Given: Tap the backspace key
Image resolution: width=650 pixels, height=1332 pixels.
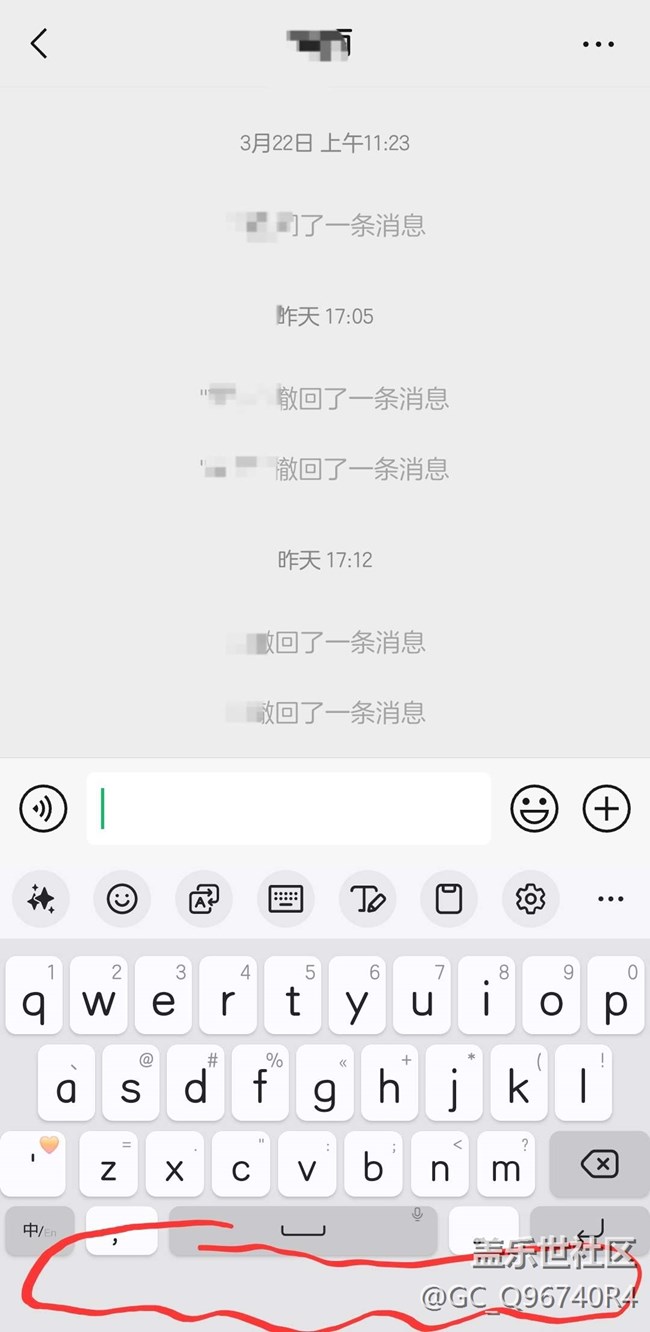Looking at the screenshot, I should pos(599,1164).
